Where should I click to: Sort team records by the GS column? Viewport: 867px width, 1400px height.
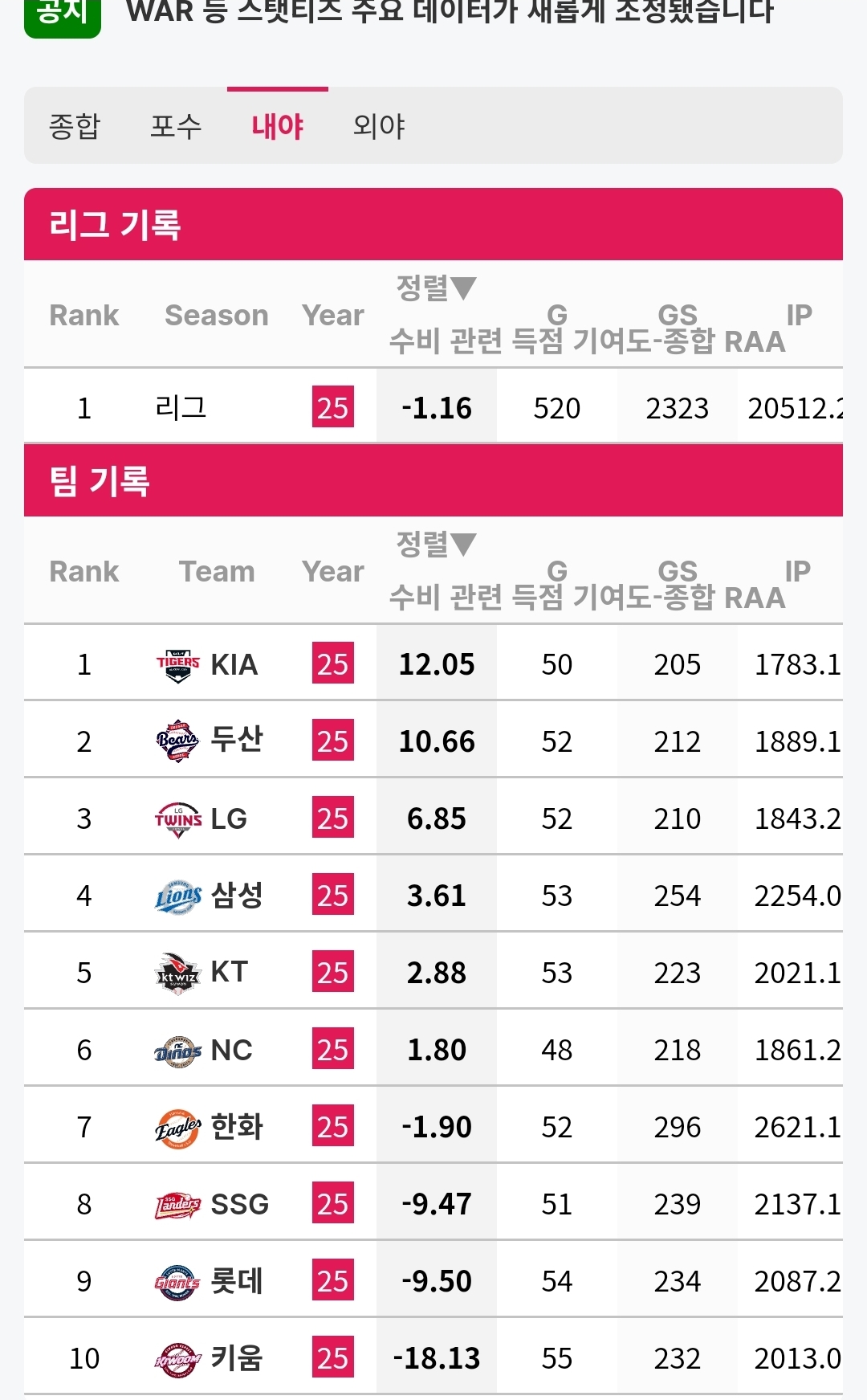677,571
